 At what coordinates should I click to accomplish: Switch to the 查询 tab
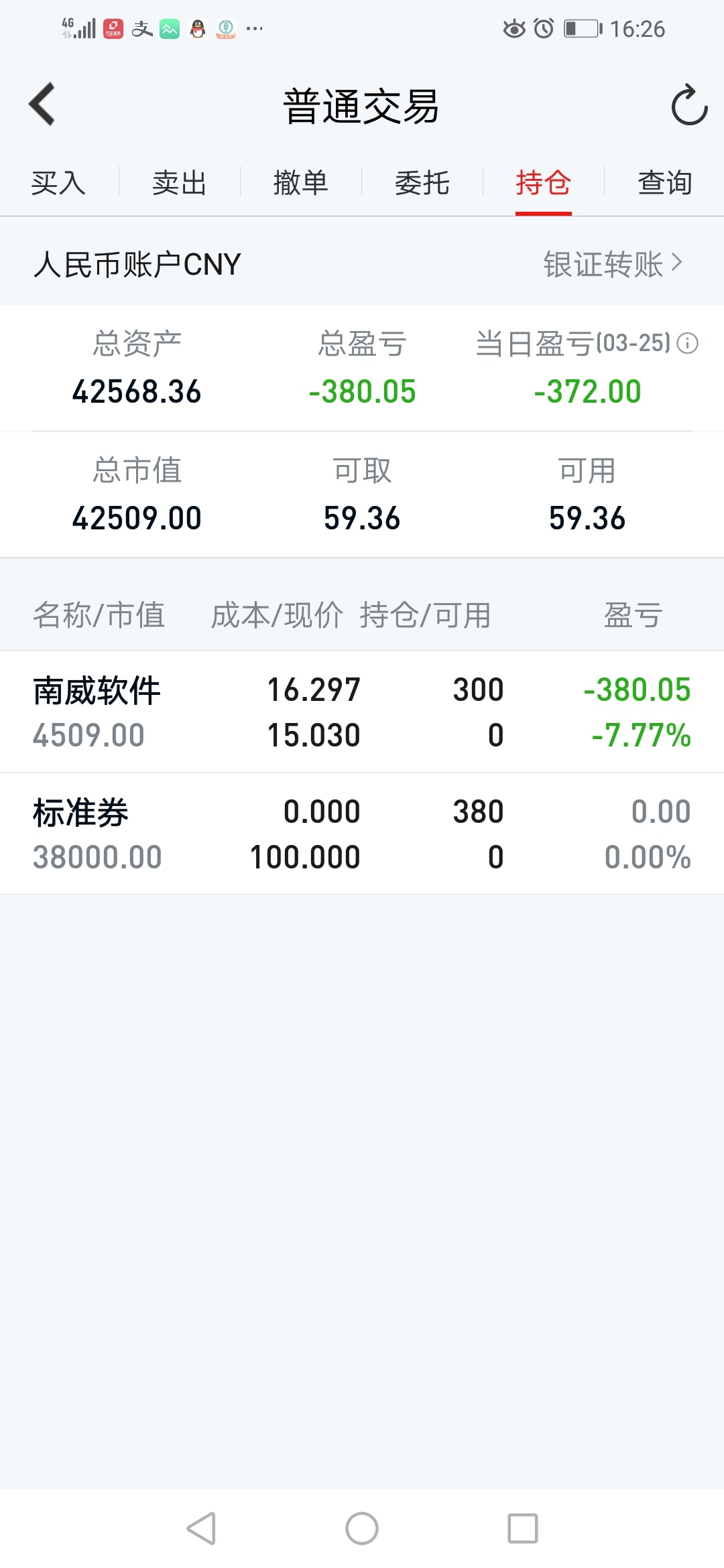click(665, 183)
